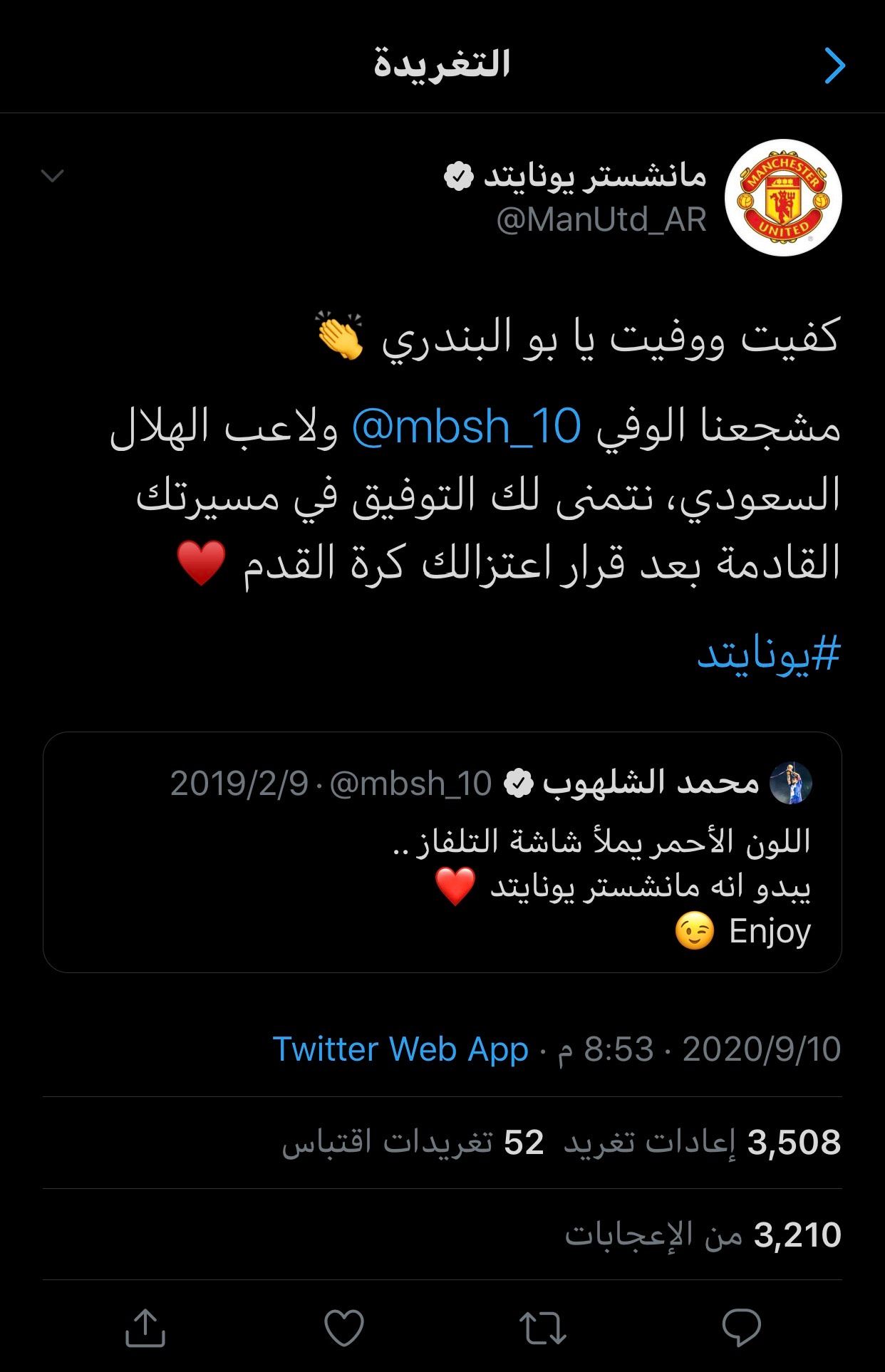Screen dimensions: 885x1372
Task: Open the tweet options dropdown chevron
Action: (53, 175)
